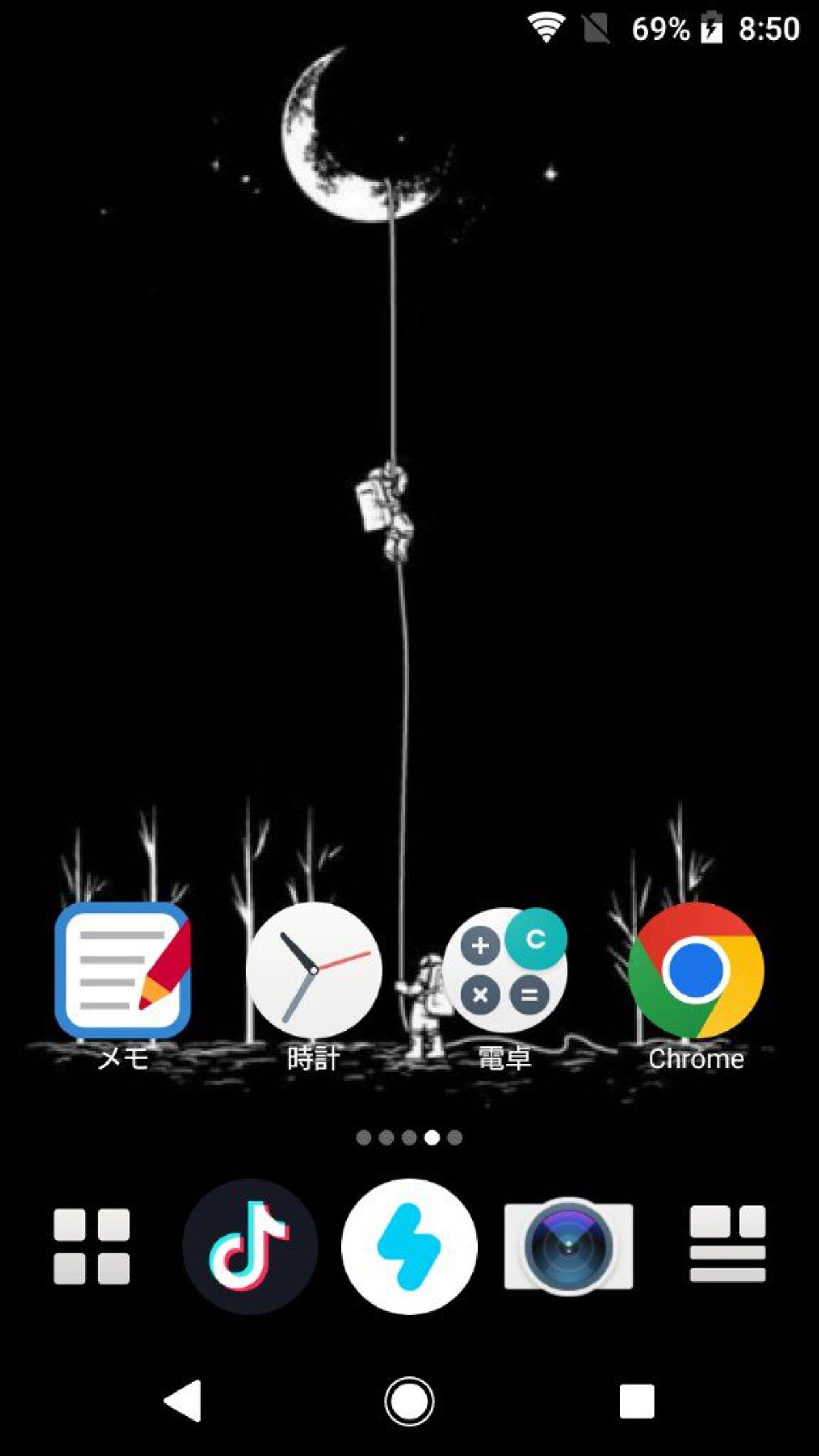Open recent apps with the square button
Image resolution: width=819 pixels, height=1456 pixels.
(636, 1401)
